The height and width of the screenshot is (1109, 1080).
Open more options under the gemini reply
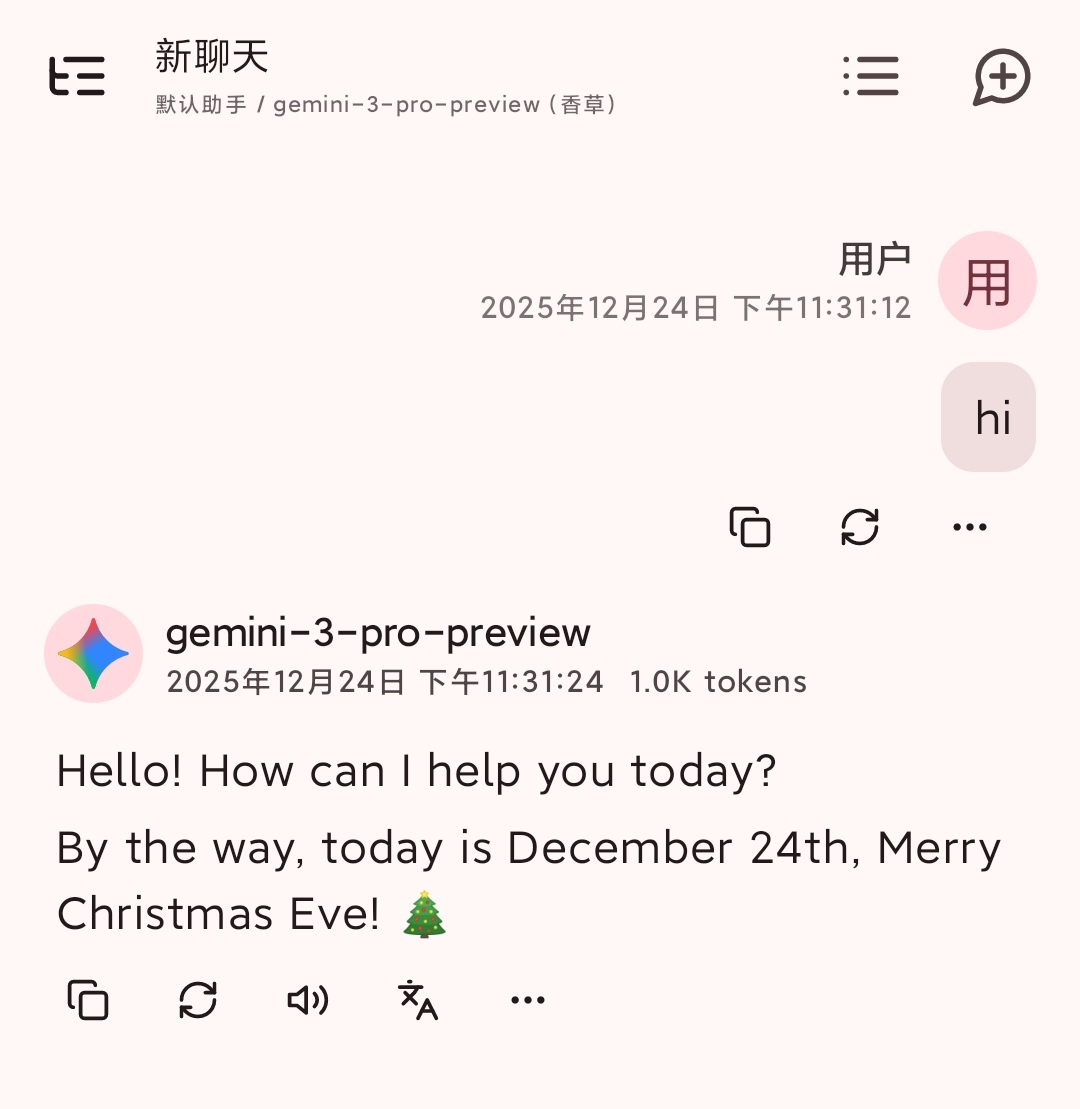(x=528, y=999)
